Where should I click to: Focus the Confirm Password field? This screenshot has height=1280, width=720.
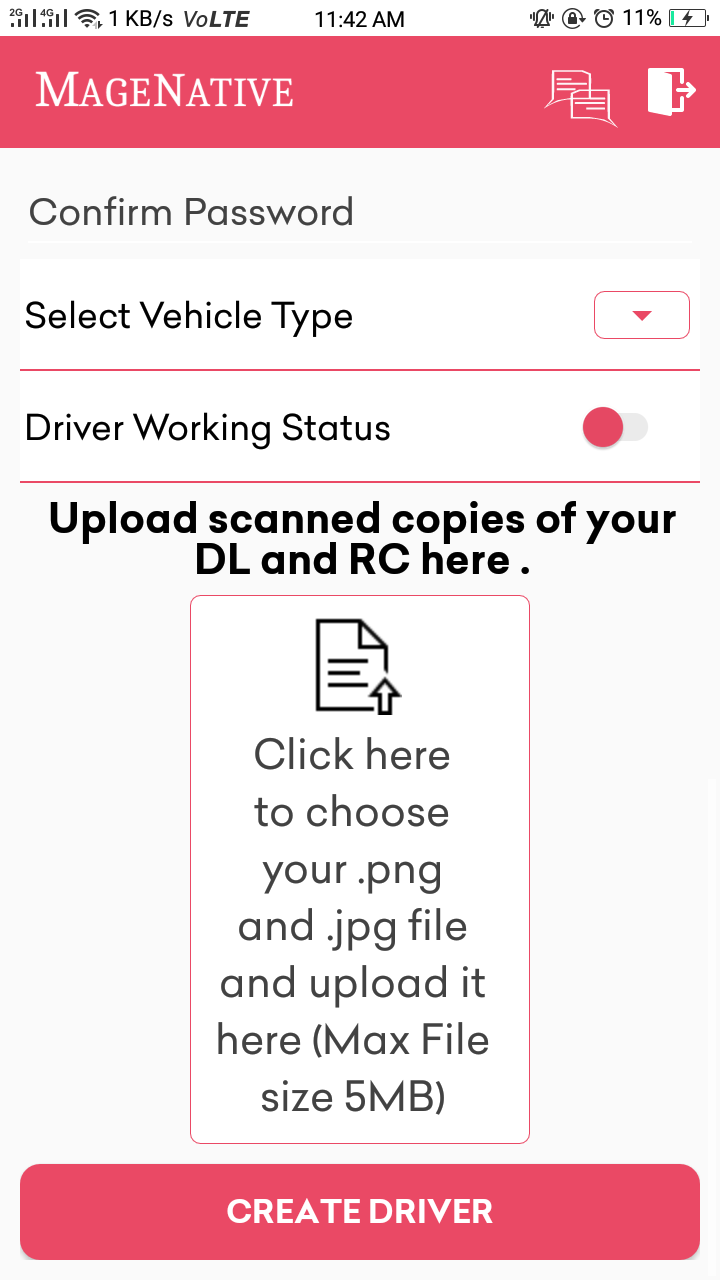pyautogui.click(x=358, y=213)
